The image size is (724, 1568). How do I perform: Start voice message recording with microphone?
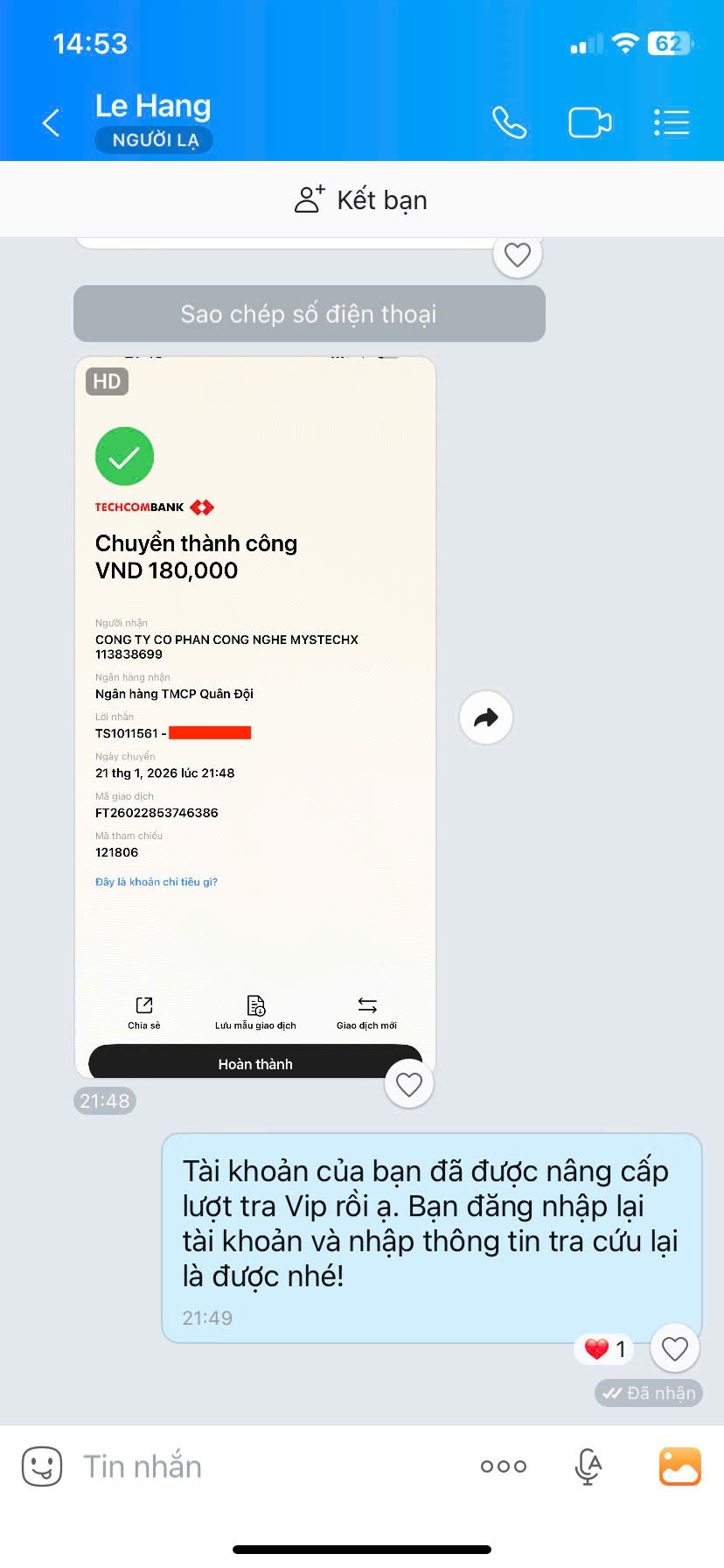click(588, 1466)
